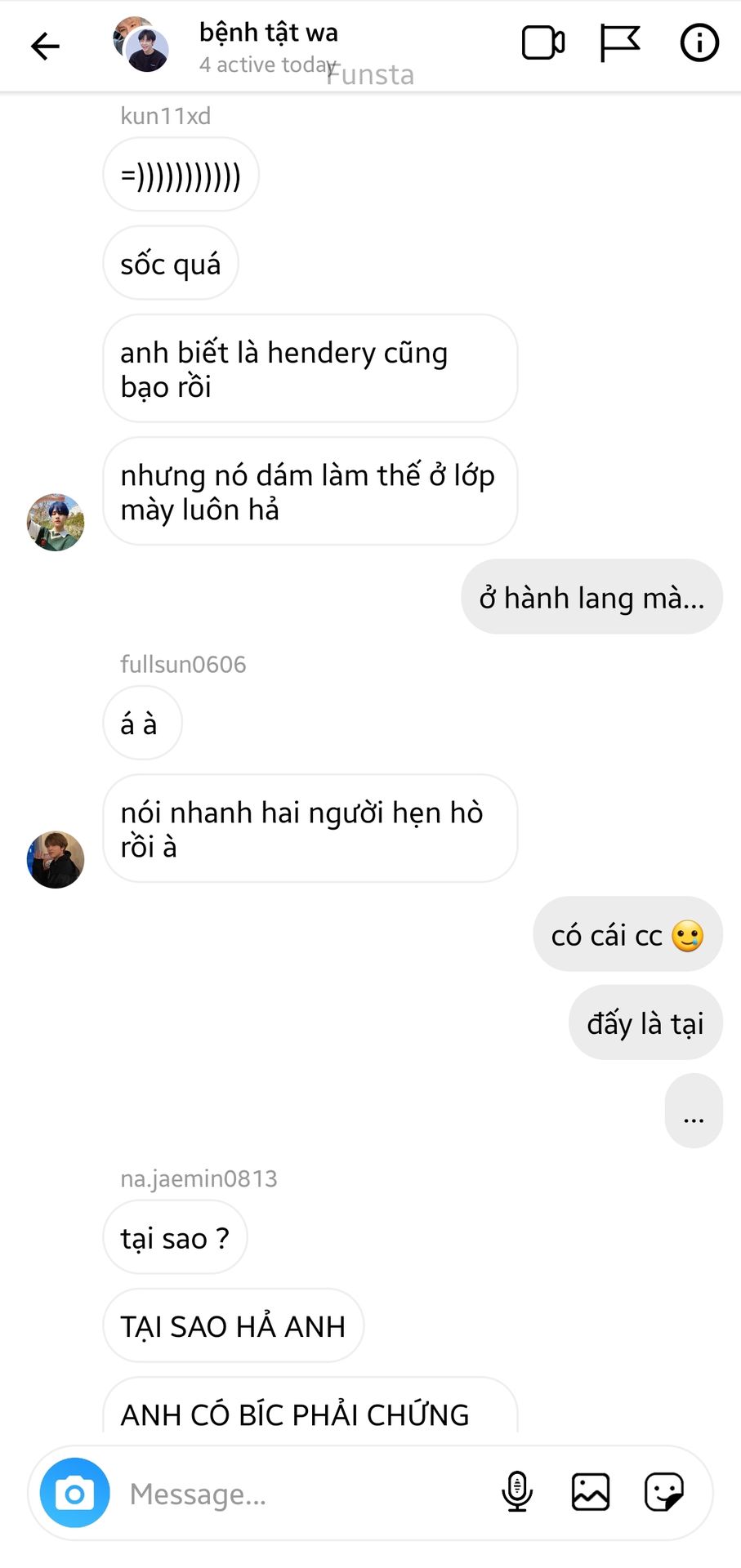Open the sticker picker

point(663,1492)
